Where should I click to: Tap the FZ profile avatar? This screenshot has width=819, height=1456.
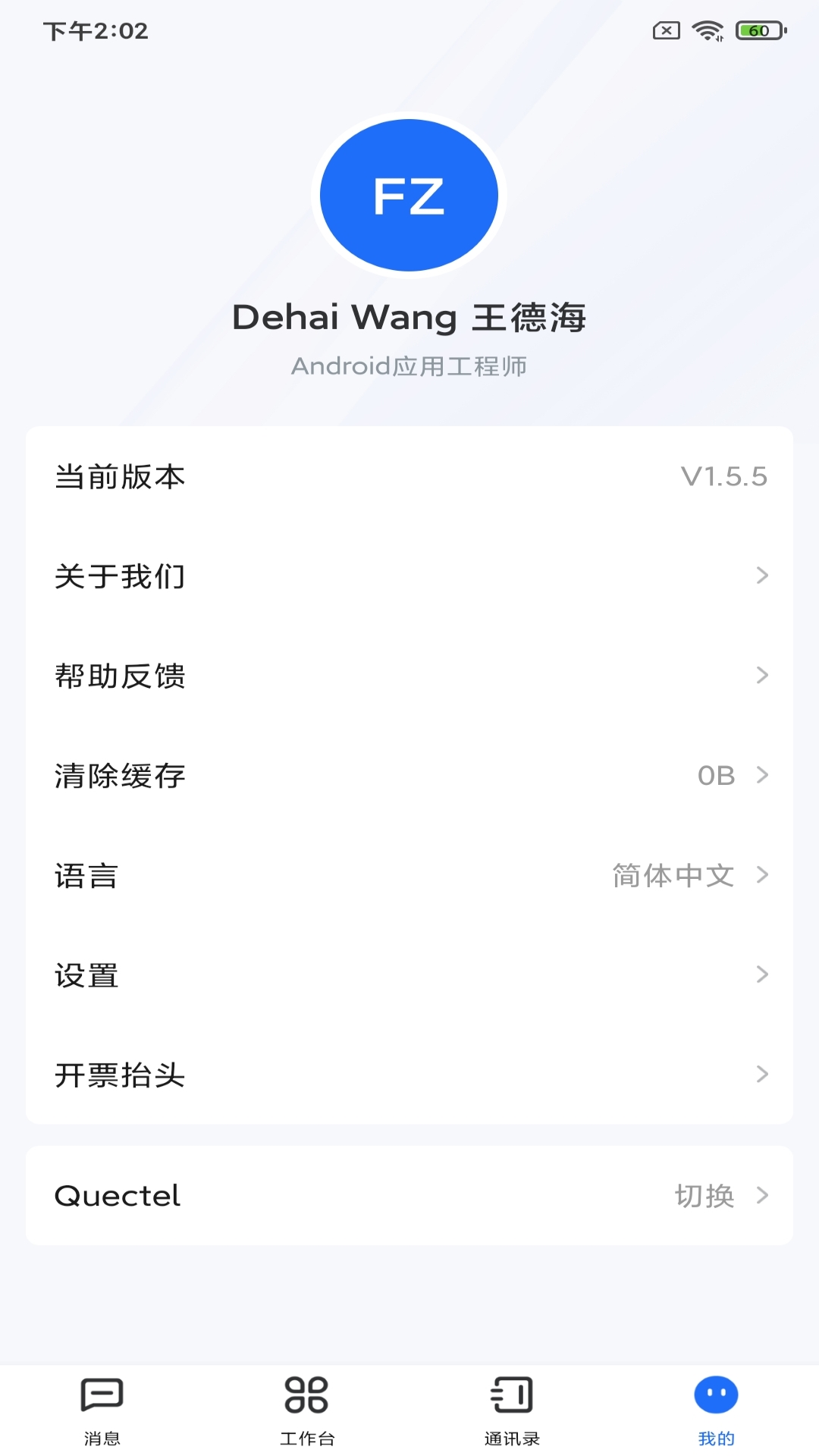(x=409, y=196)
